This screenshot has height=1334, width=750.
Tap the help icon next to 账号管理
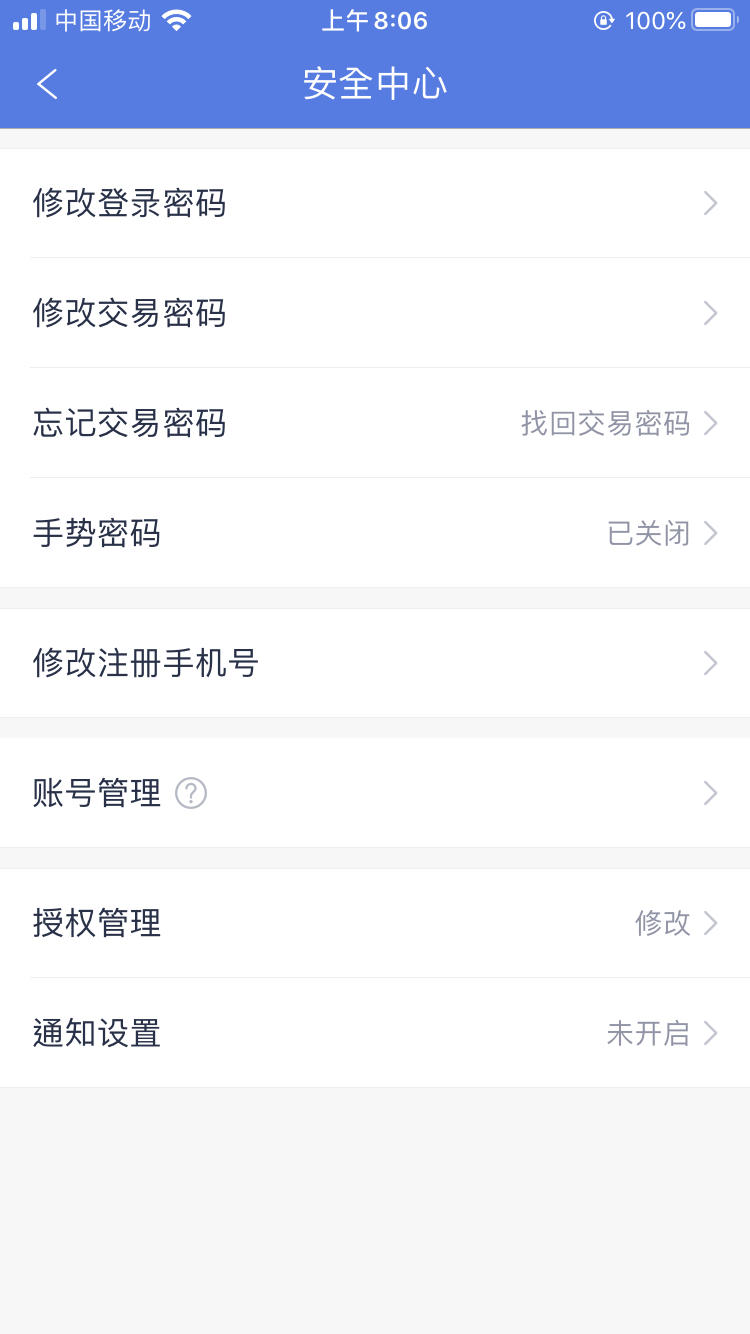pos(191,793)
